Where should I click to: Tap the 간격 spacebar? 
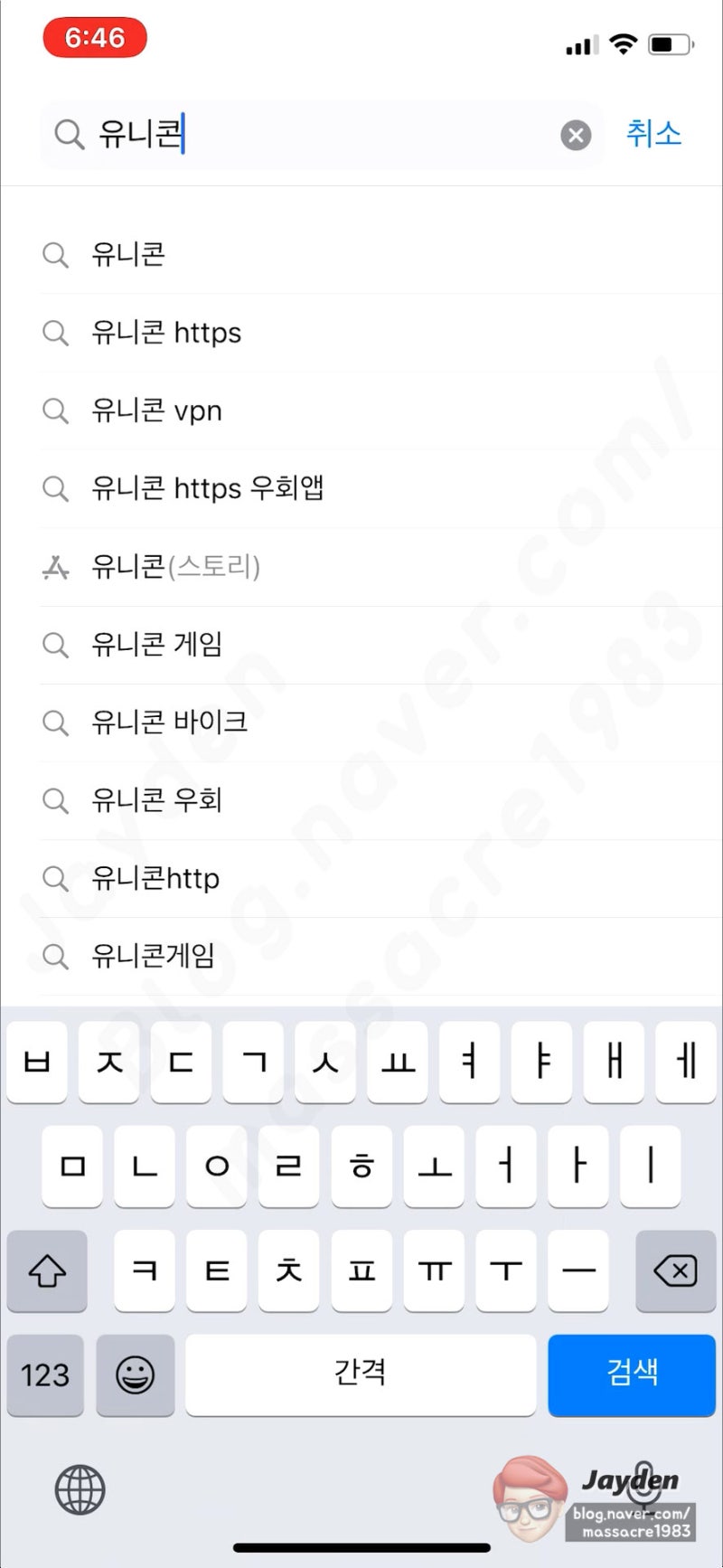tap(361, 1374)
